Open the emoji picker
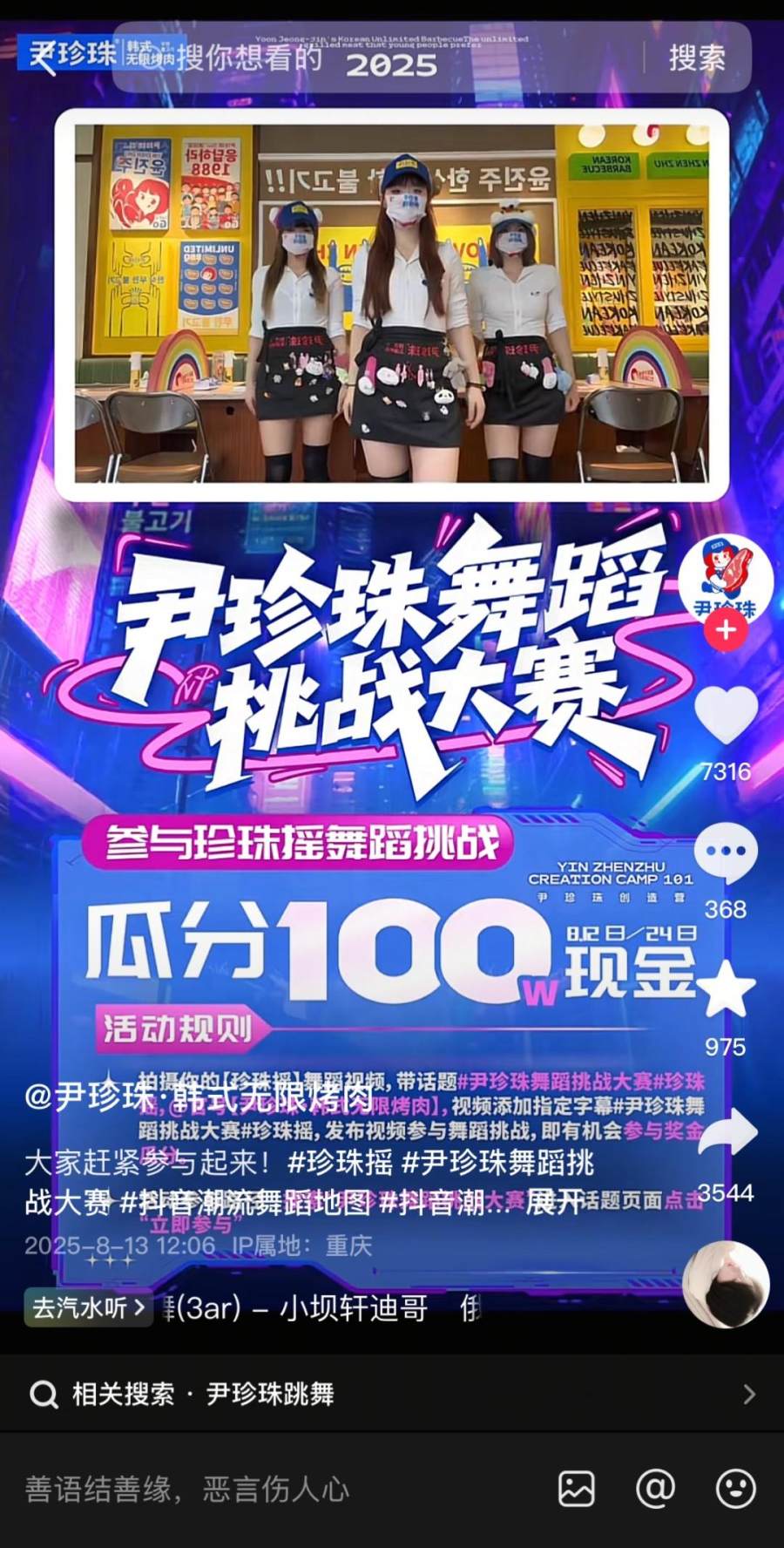 [x=735, y=1489]
